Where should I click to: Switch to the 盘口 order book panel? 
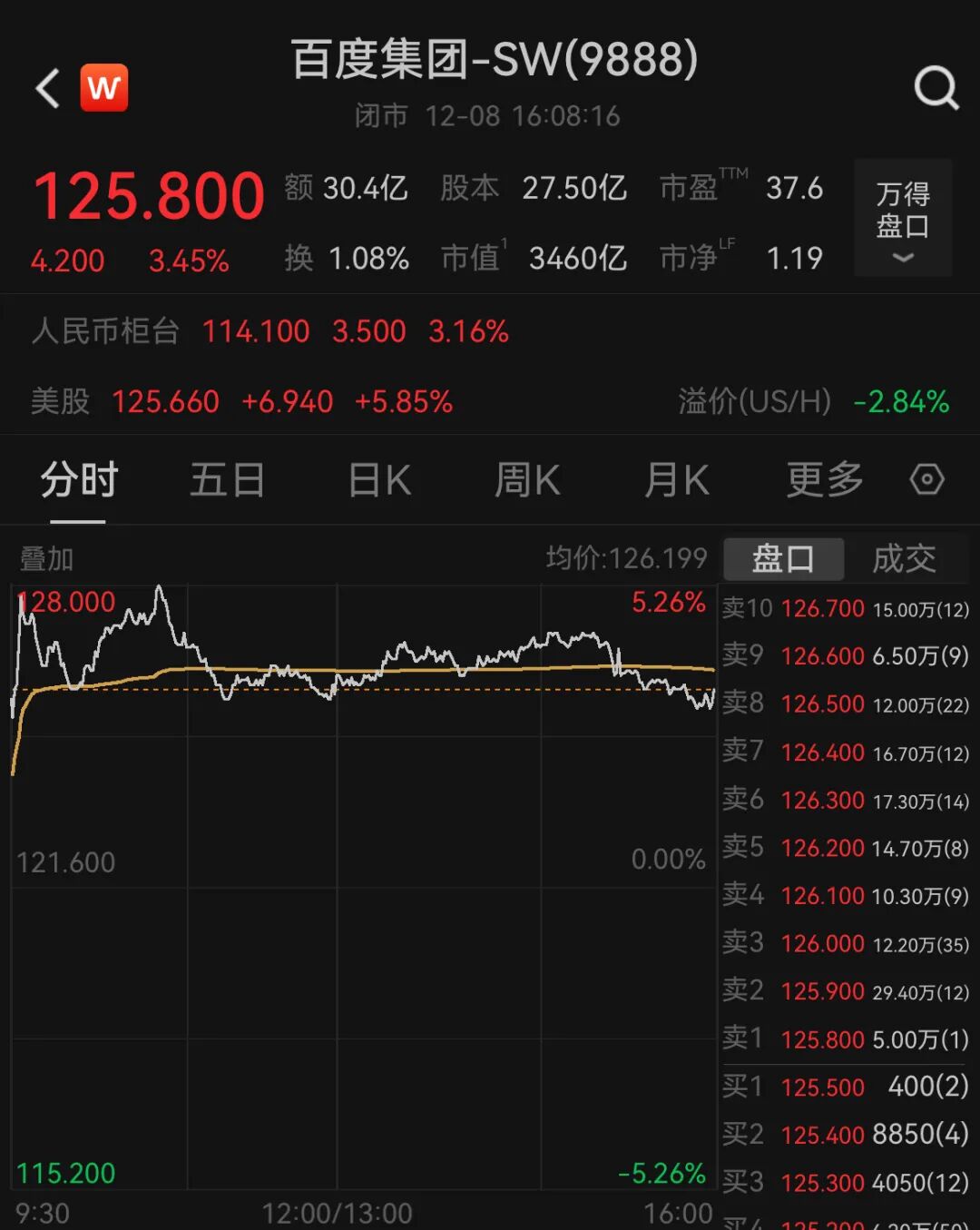782,559
